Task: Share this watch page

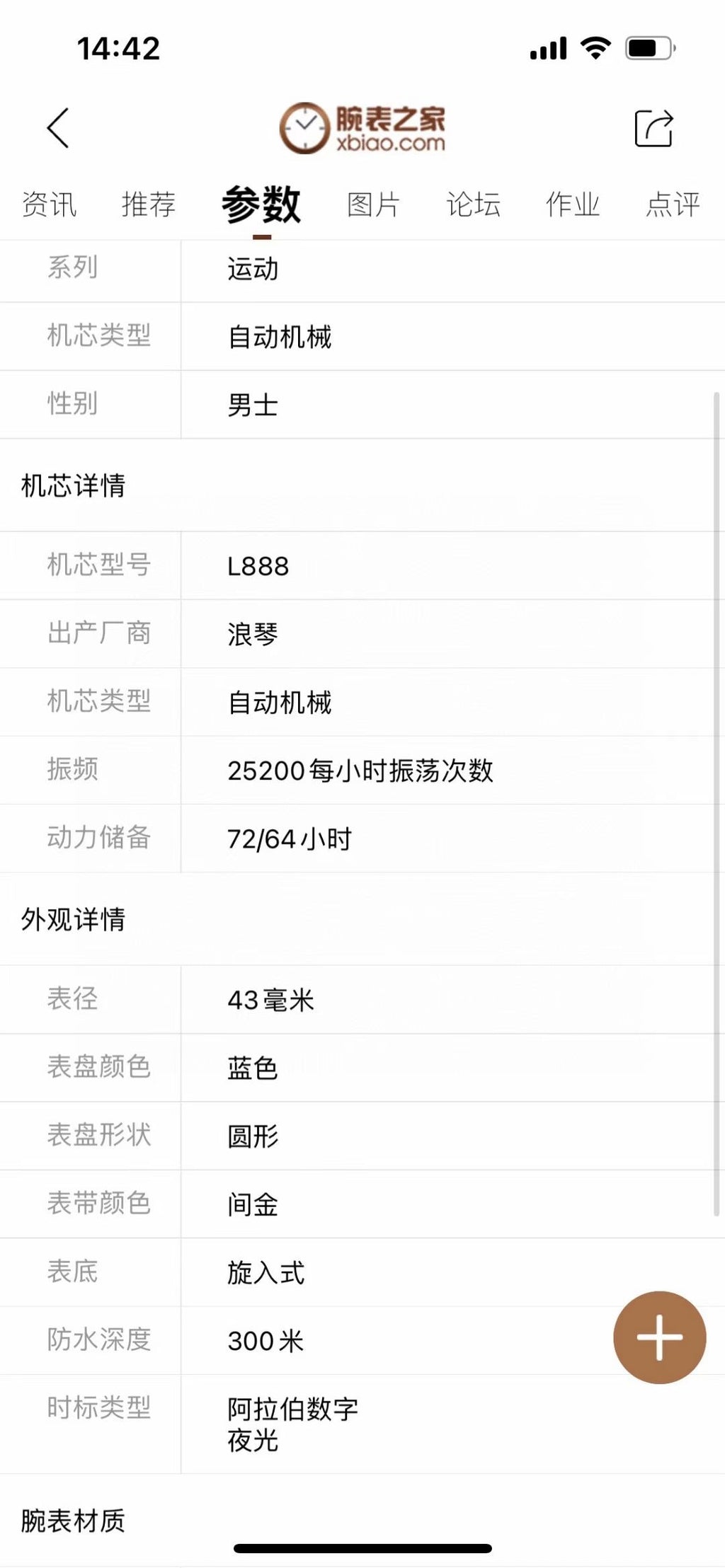Action: (653, 128)
